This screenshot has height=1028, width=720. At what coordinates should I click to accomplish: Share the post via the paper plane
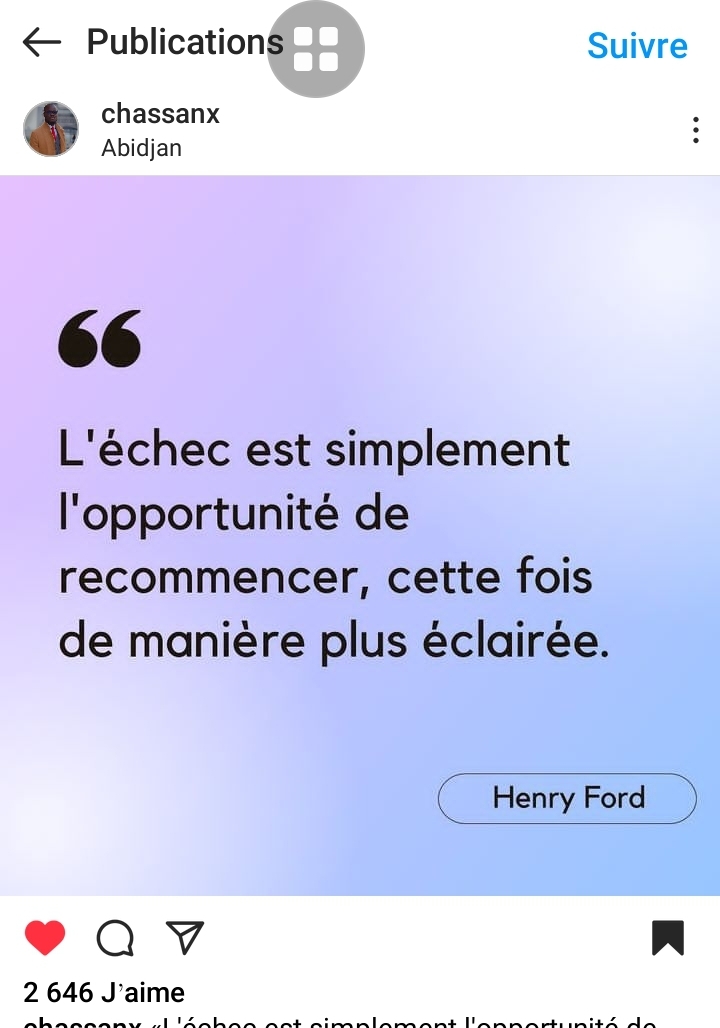click(185, 937)
